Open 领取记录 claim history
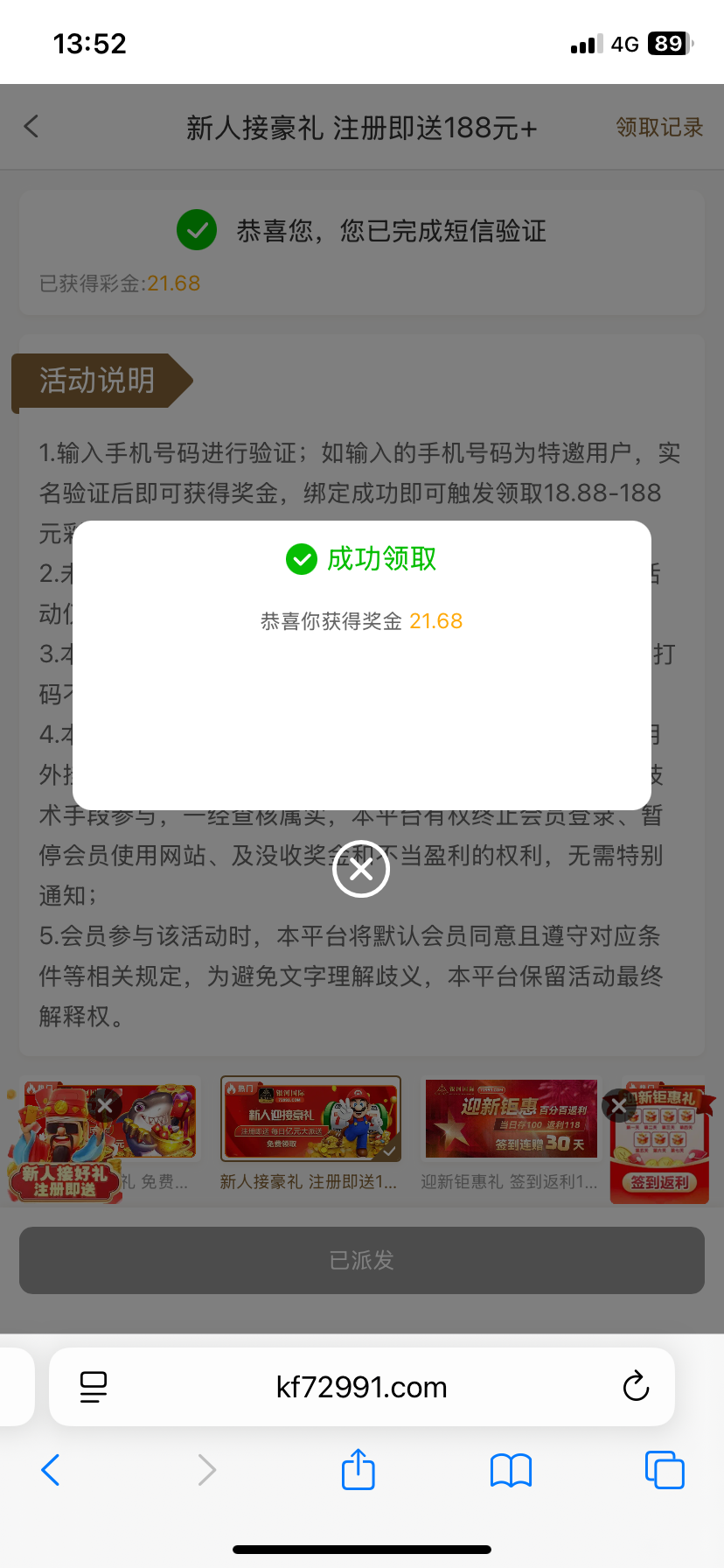This screenshot has width=724, height=1568. tap(658, 128)
